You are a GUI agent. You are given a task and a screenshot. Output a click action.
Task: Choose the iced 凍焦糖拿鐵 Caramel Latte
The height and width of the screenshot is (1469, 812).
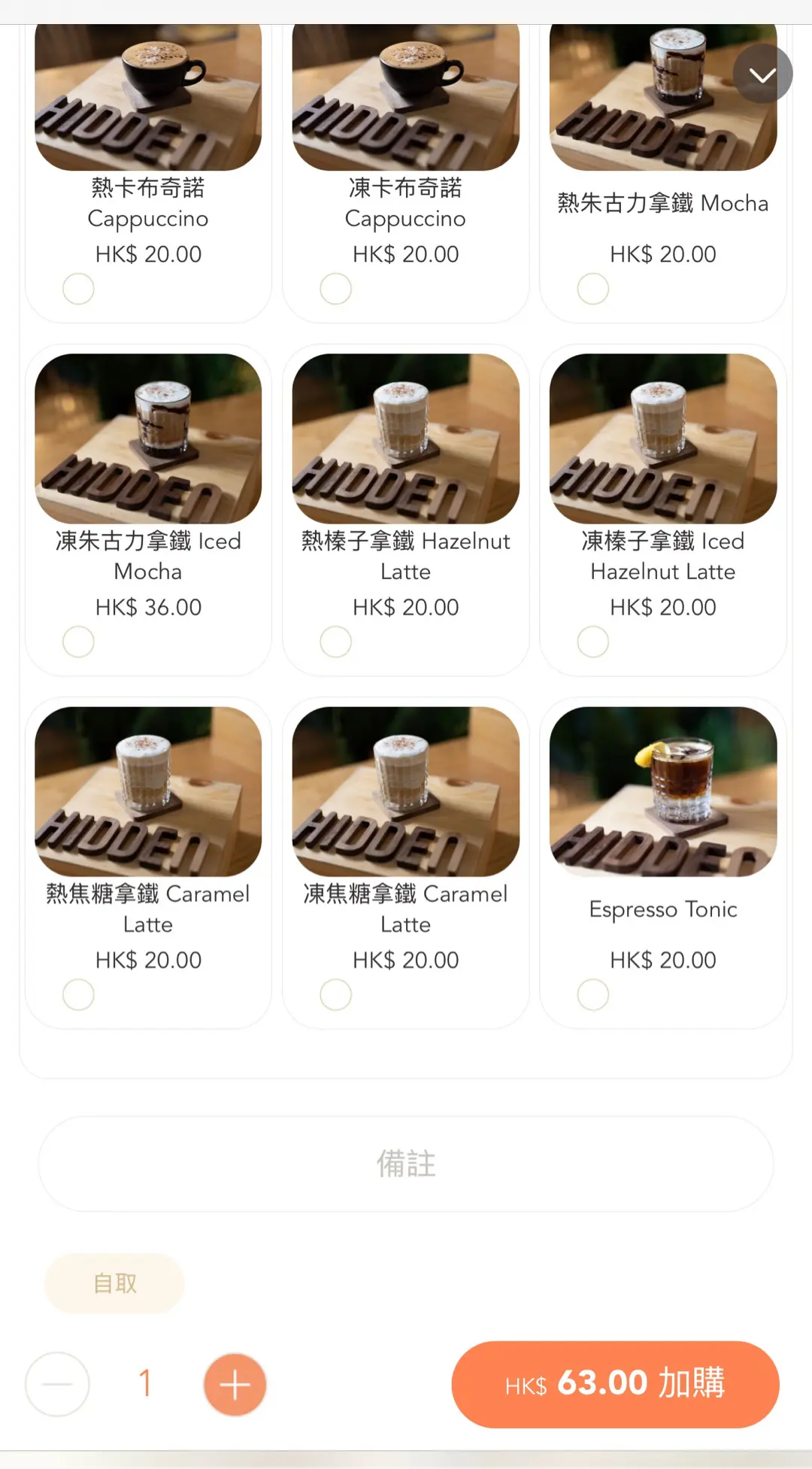(x=335, y=994)
